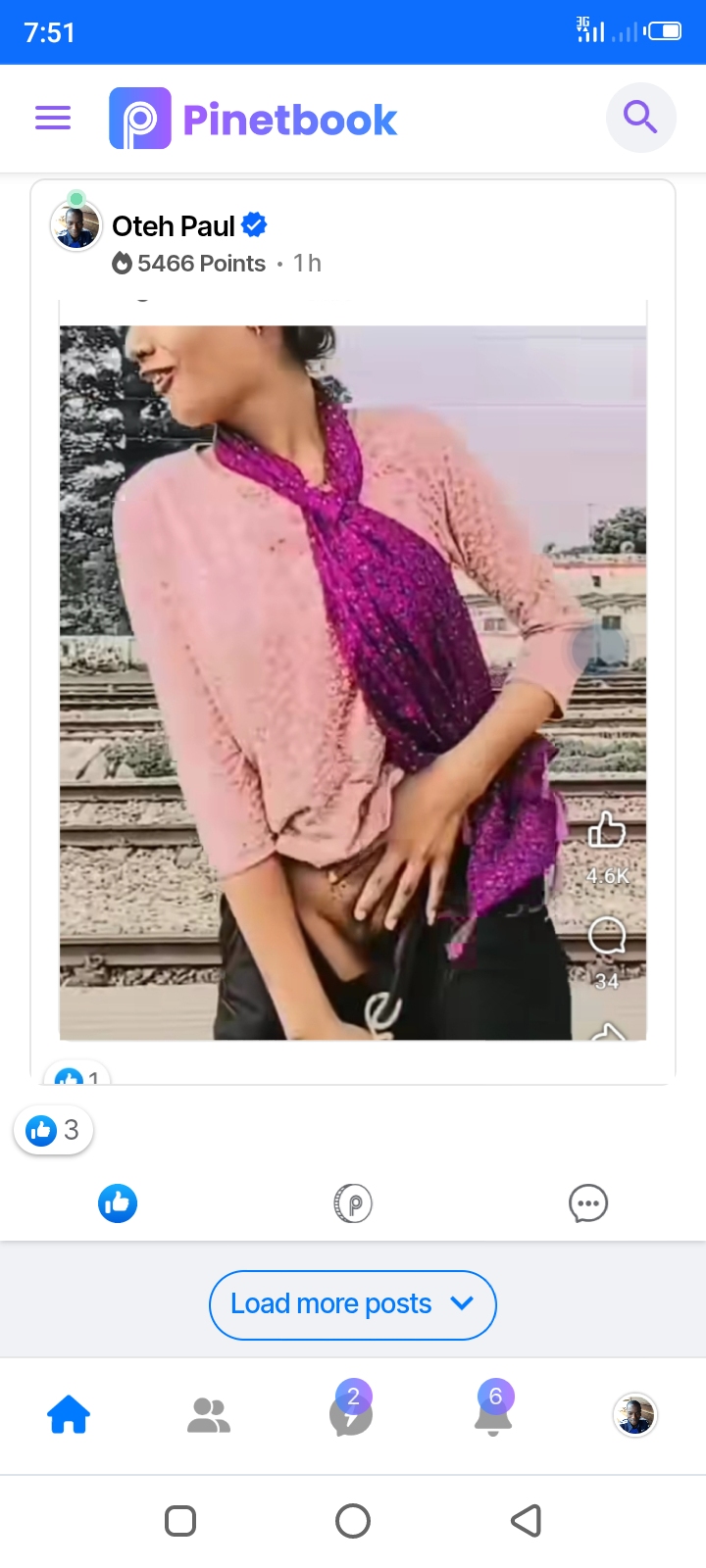Like the post with the thumbs-up icon
This screenshot has height=1568, width=706.
pos(118,1202)
